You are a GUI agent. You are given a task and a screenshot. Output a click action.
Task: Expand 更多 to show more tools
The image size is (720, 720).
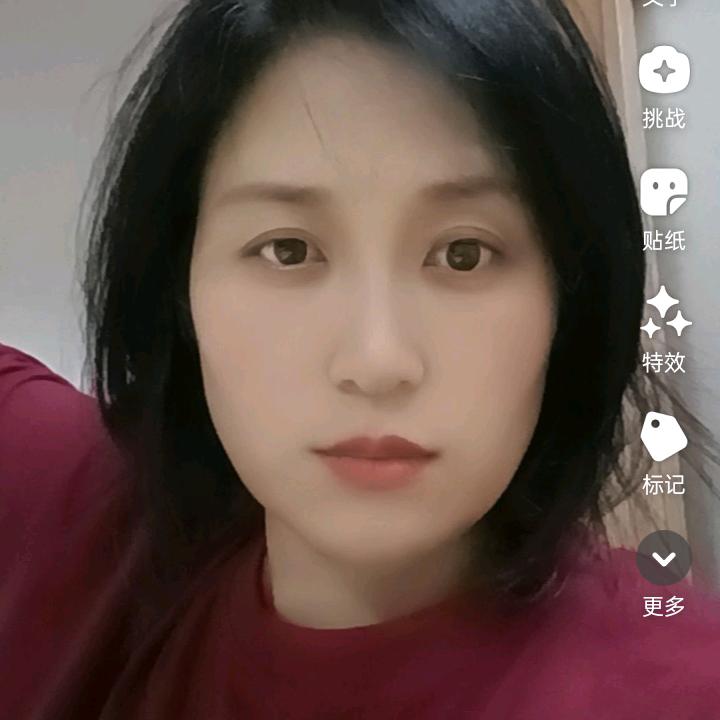664,558
